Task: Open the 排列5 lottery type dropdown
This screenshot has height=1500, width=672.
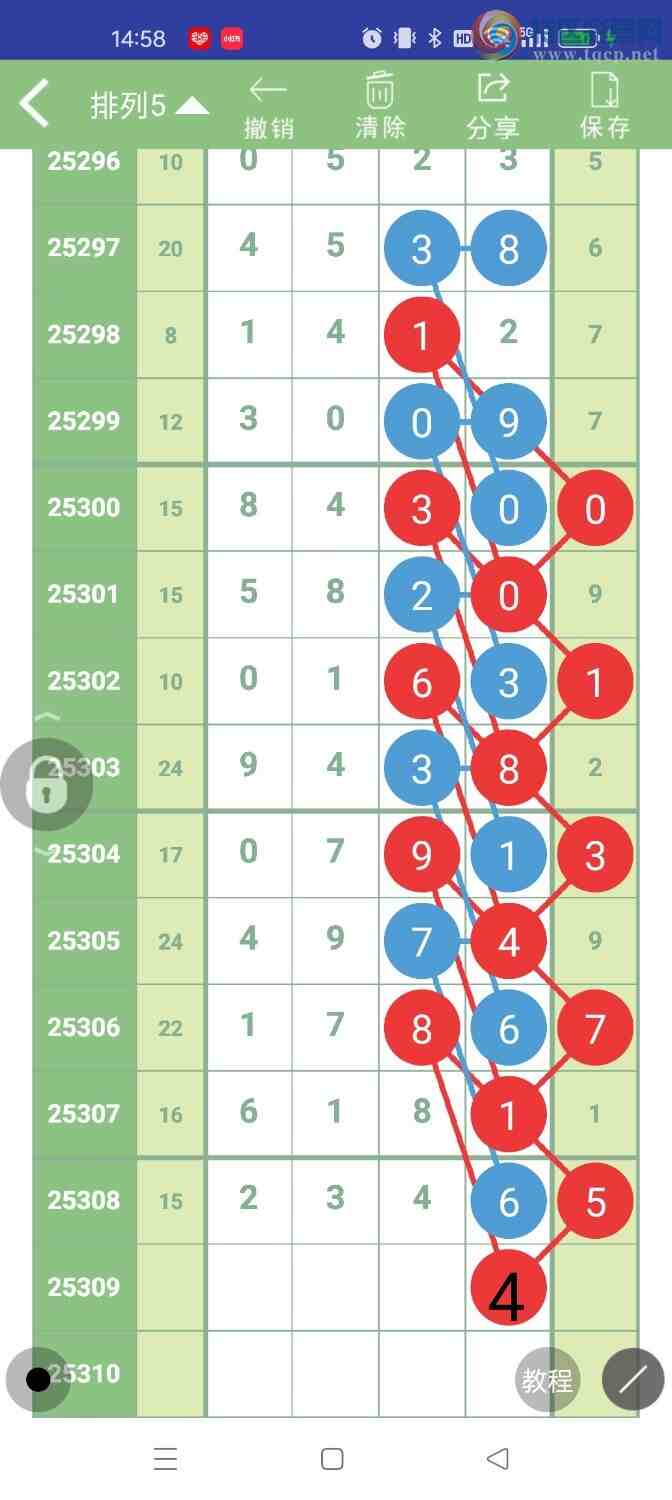Action: [x=150, y=106]
